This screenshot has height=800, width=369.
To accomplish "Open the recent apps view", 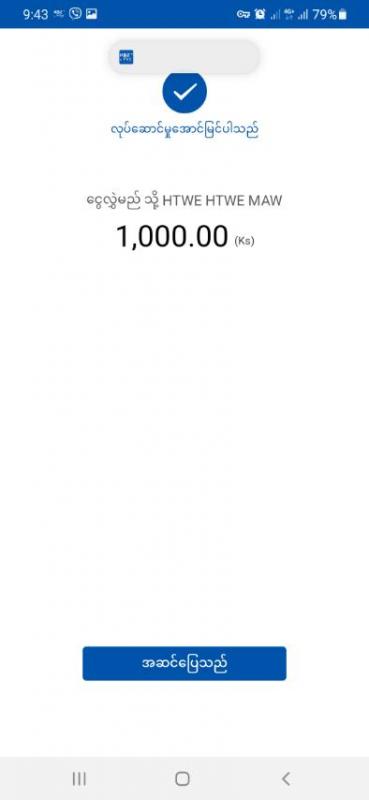I will 79,779.
